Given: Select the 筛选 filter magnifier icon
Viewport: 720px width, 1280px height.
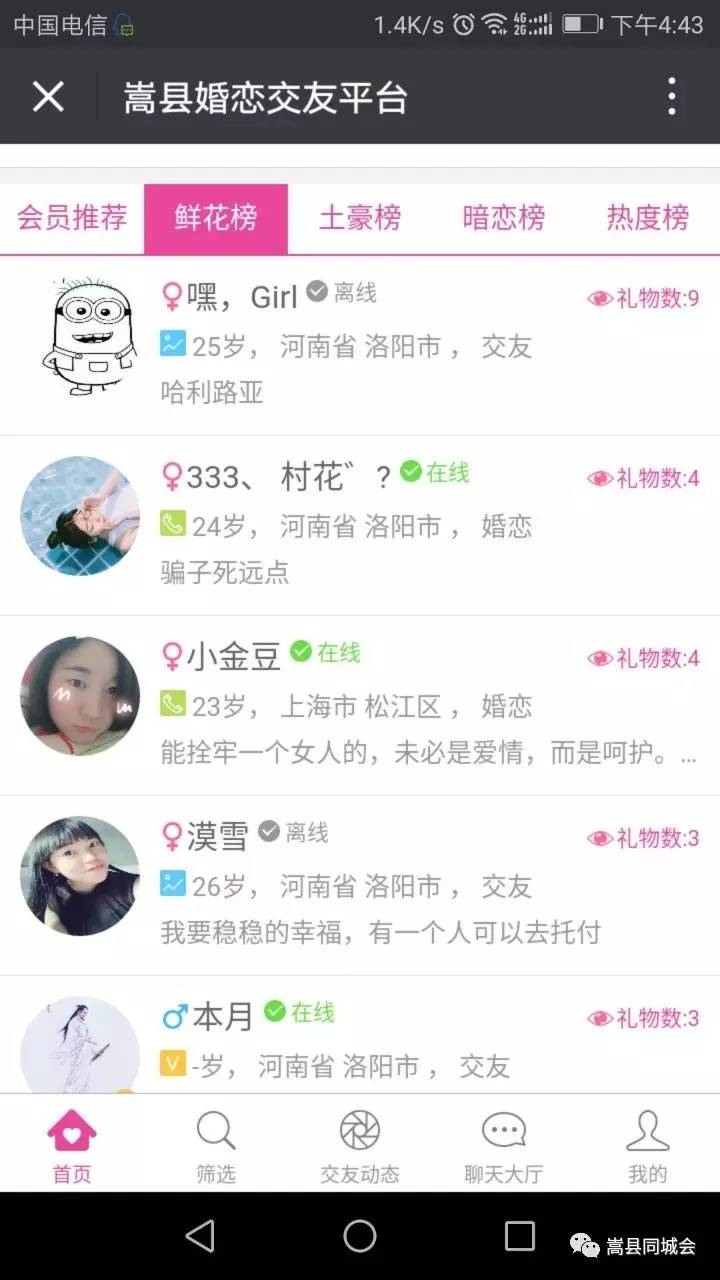Looking at the screenshot, I should (x=216, y=1131).
